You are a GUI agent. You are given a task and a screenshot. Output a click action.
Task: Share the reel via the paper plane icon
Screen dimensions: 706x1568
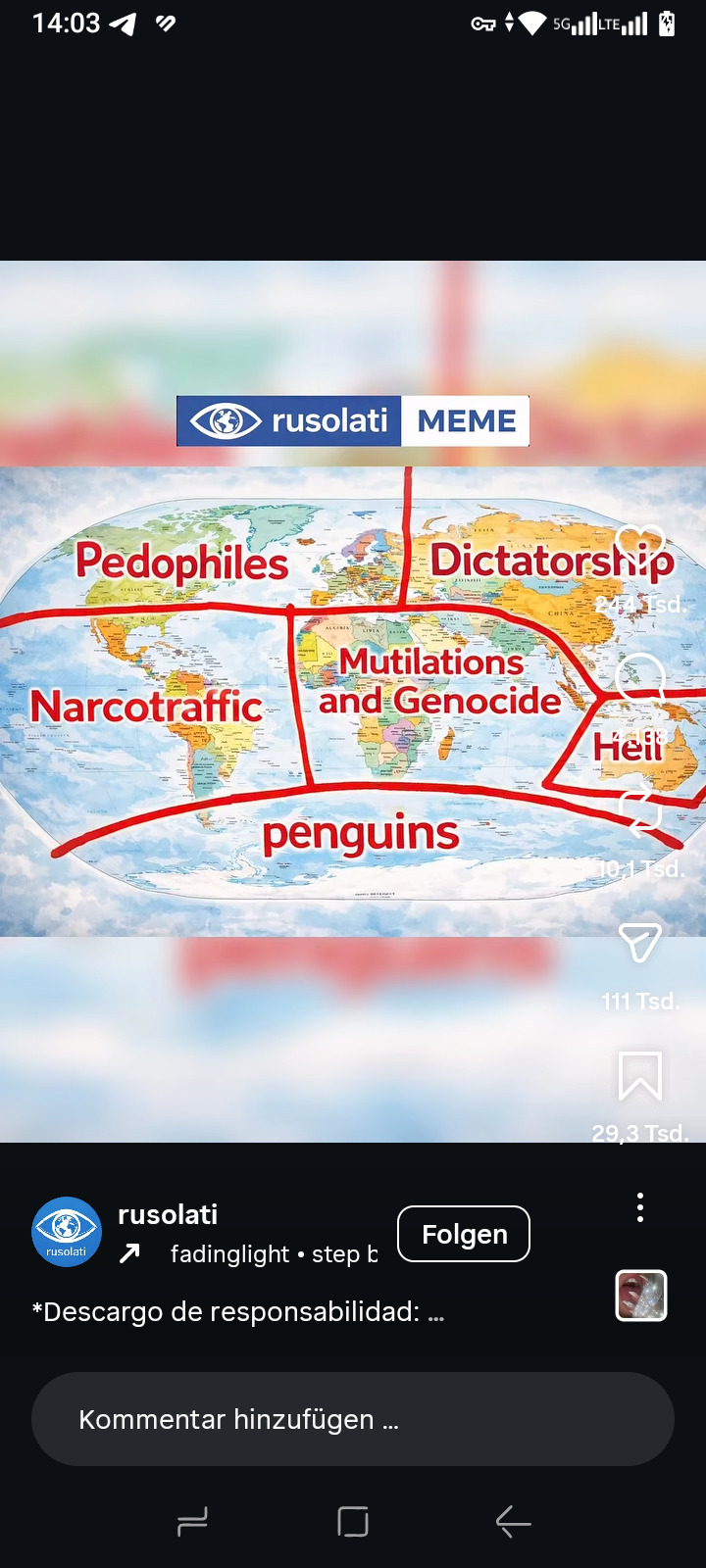[x=642, y=943]
